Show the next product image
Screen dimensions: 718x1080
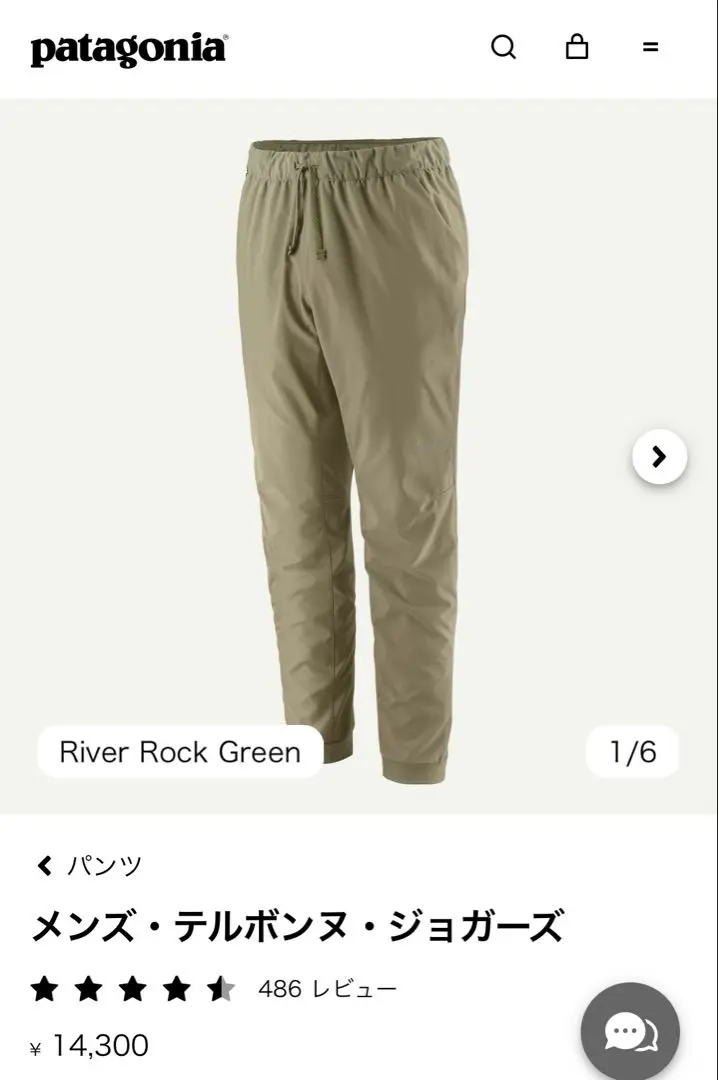[659, 457]
